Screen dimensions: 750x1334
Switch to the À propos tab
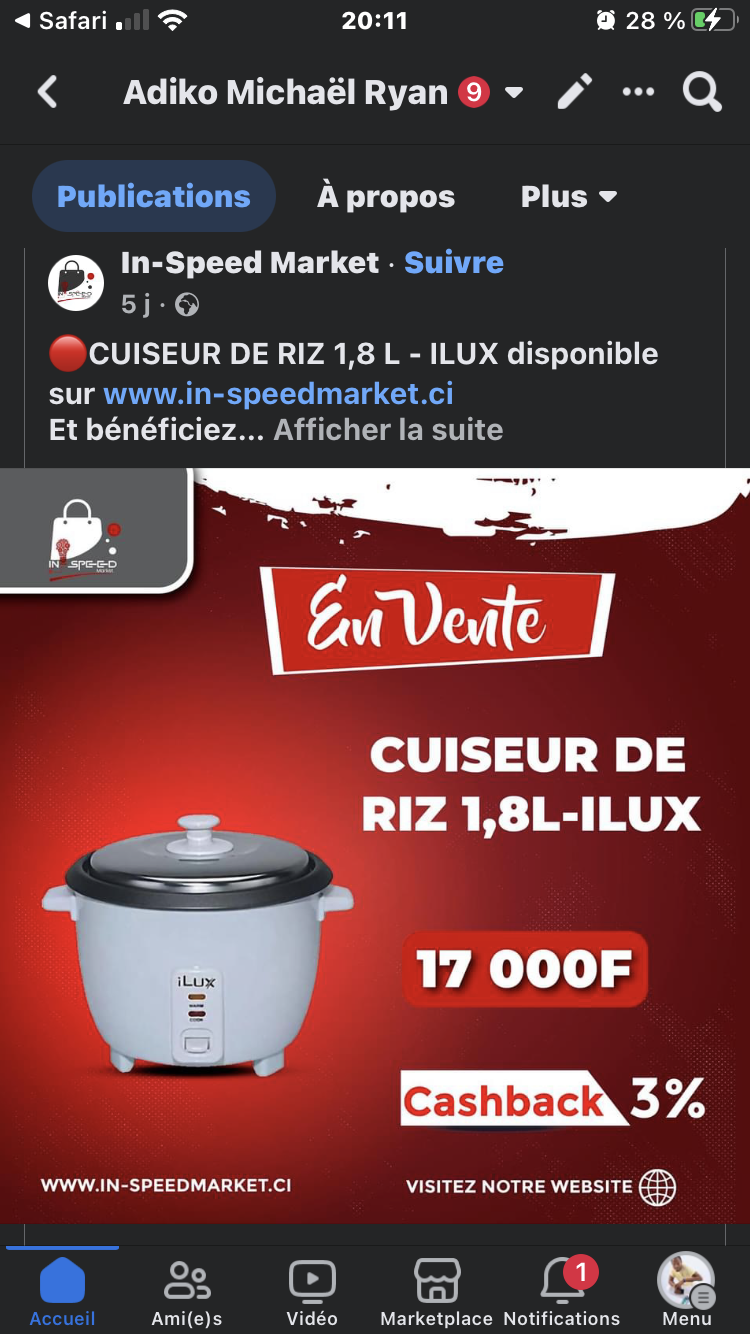click(x=386, y=197)
